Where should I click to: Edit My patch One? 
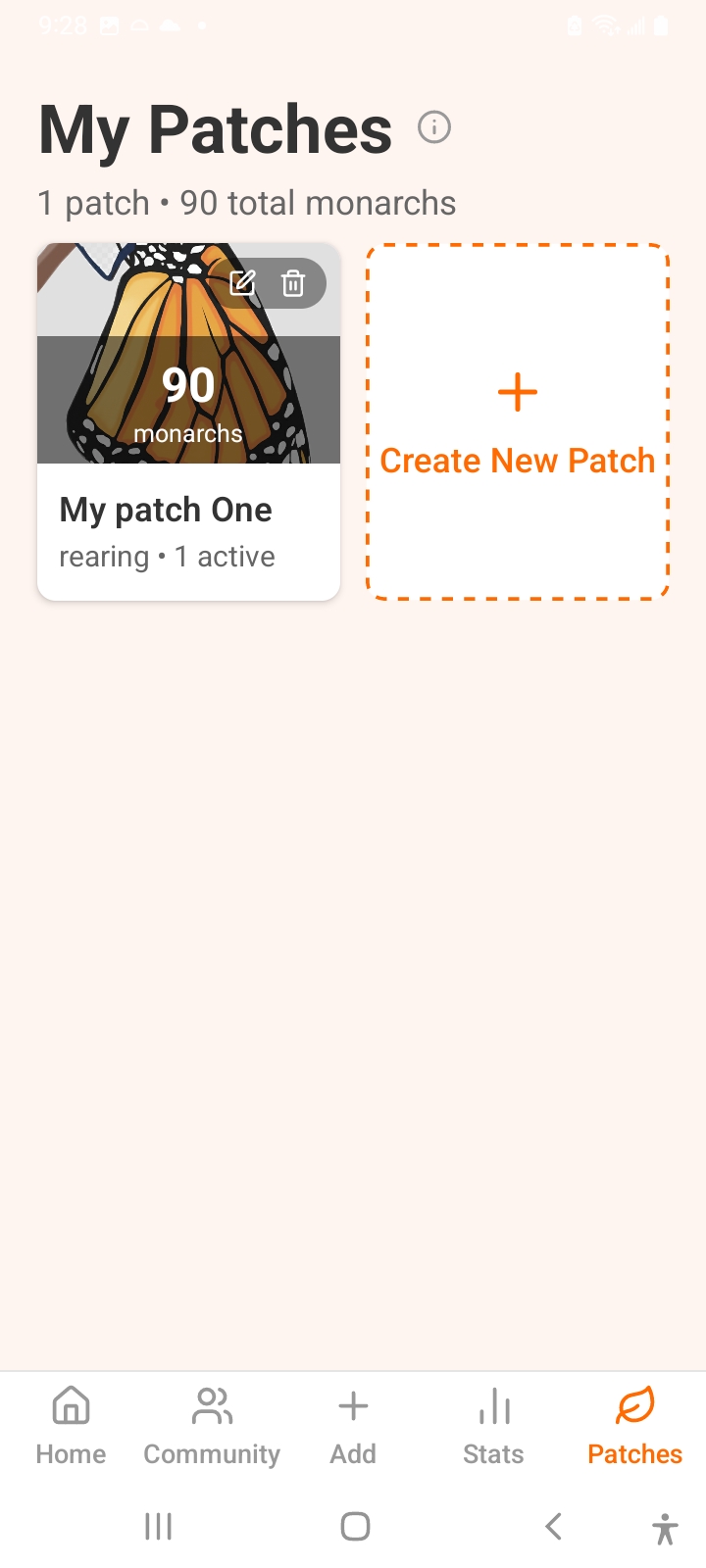click(x=242, y=283)
